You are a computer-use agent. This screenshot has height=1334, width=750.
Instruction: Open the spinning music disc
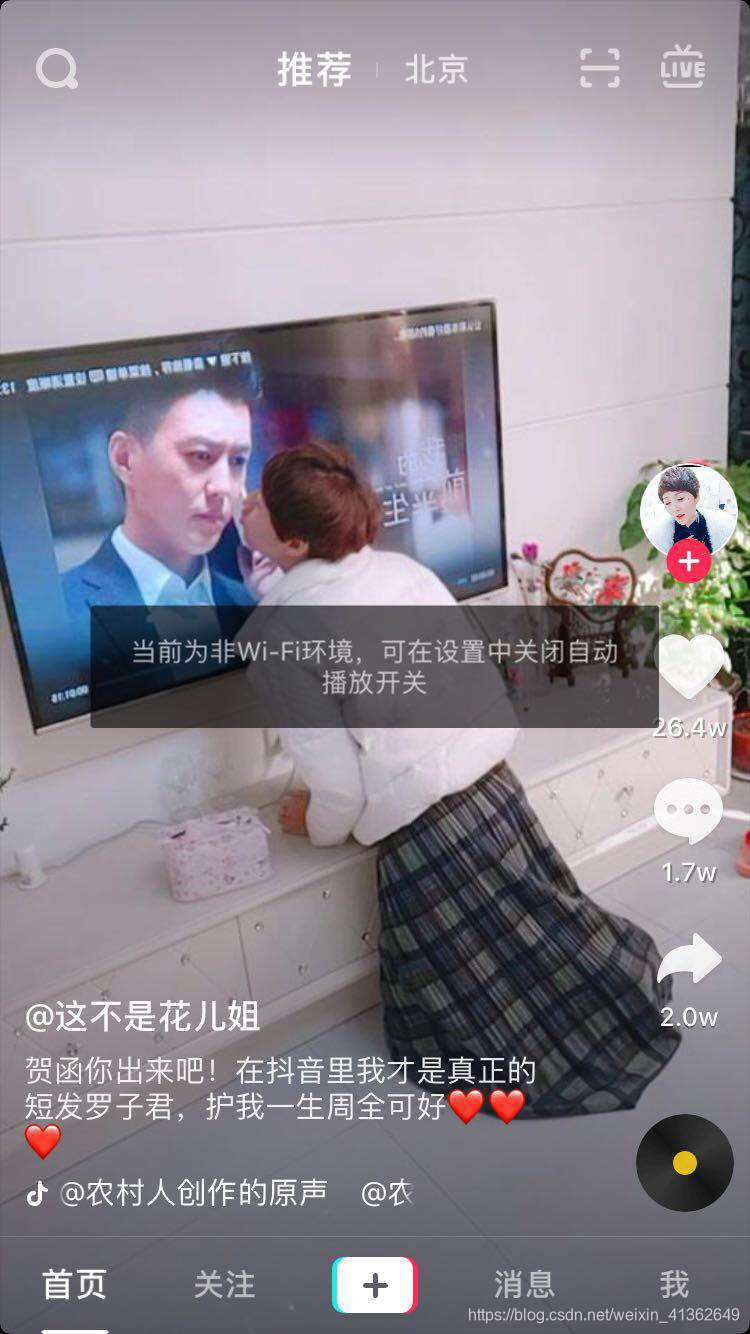coord(685,1162)
